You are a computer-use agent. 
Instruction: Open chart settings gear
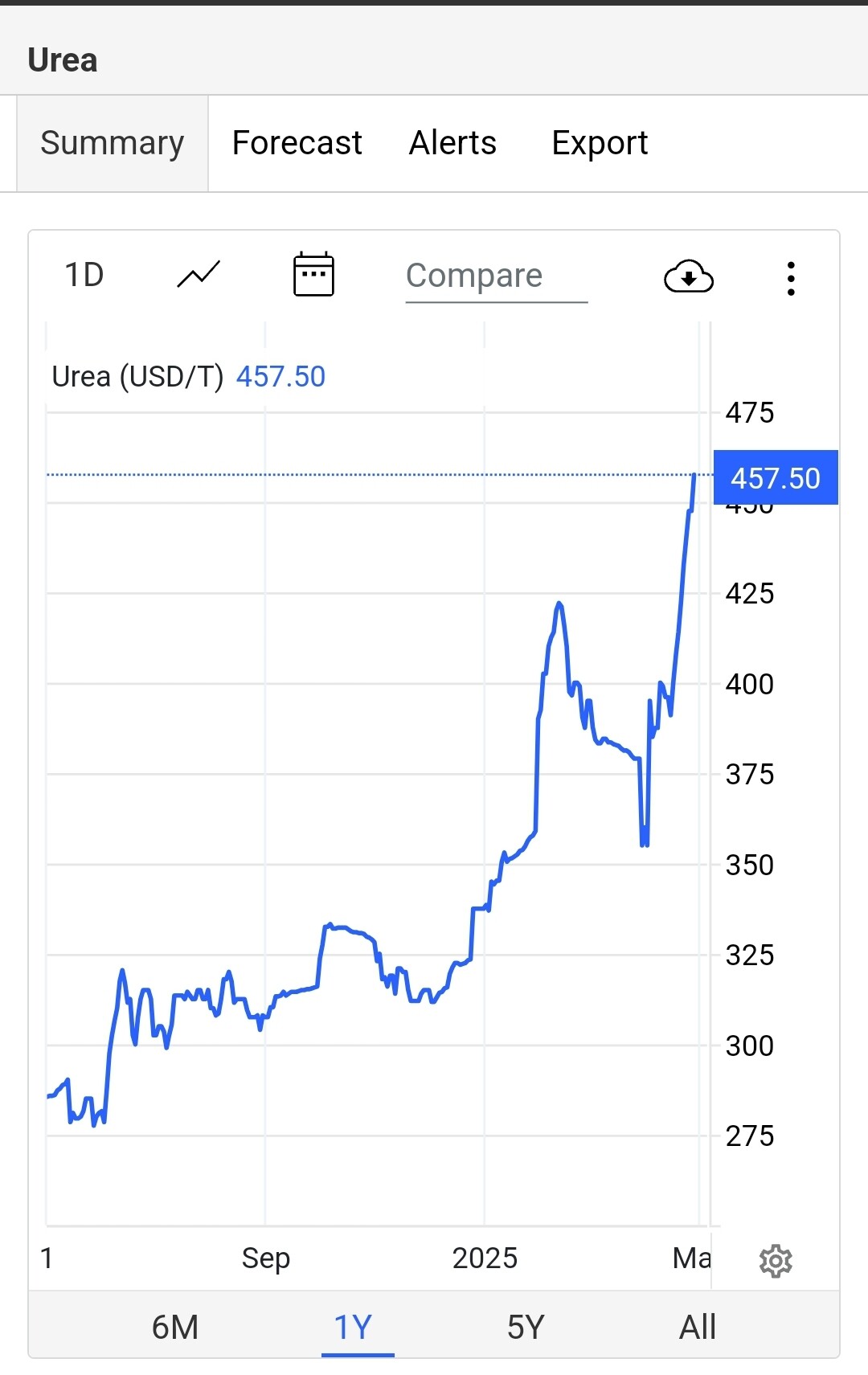coord(776,1261)
